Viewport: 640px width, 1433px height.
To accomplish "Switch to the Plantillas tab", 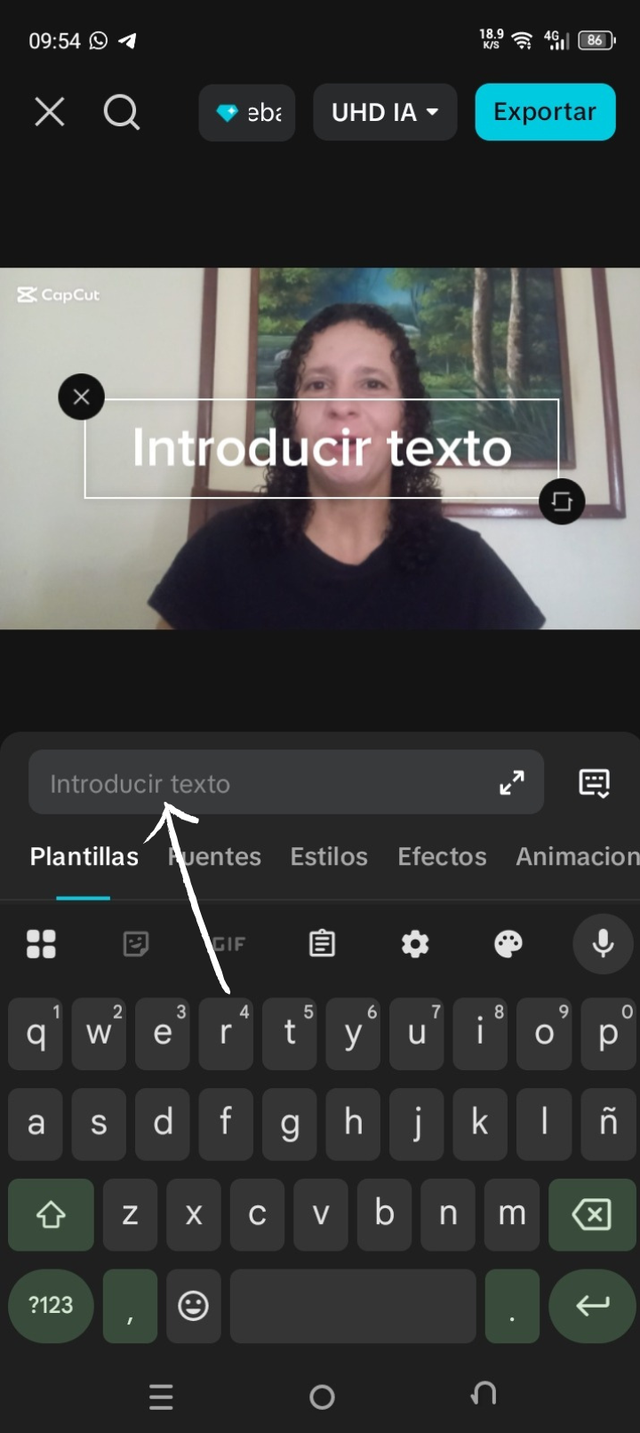I will (84, 857).
